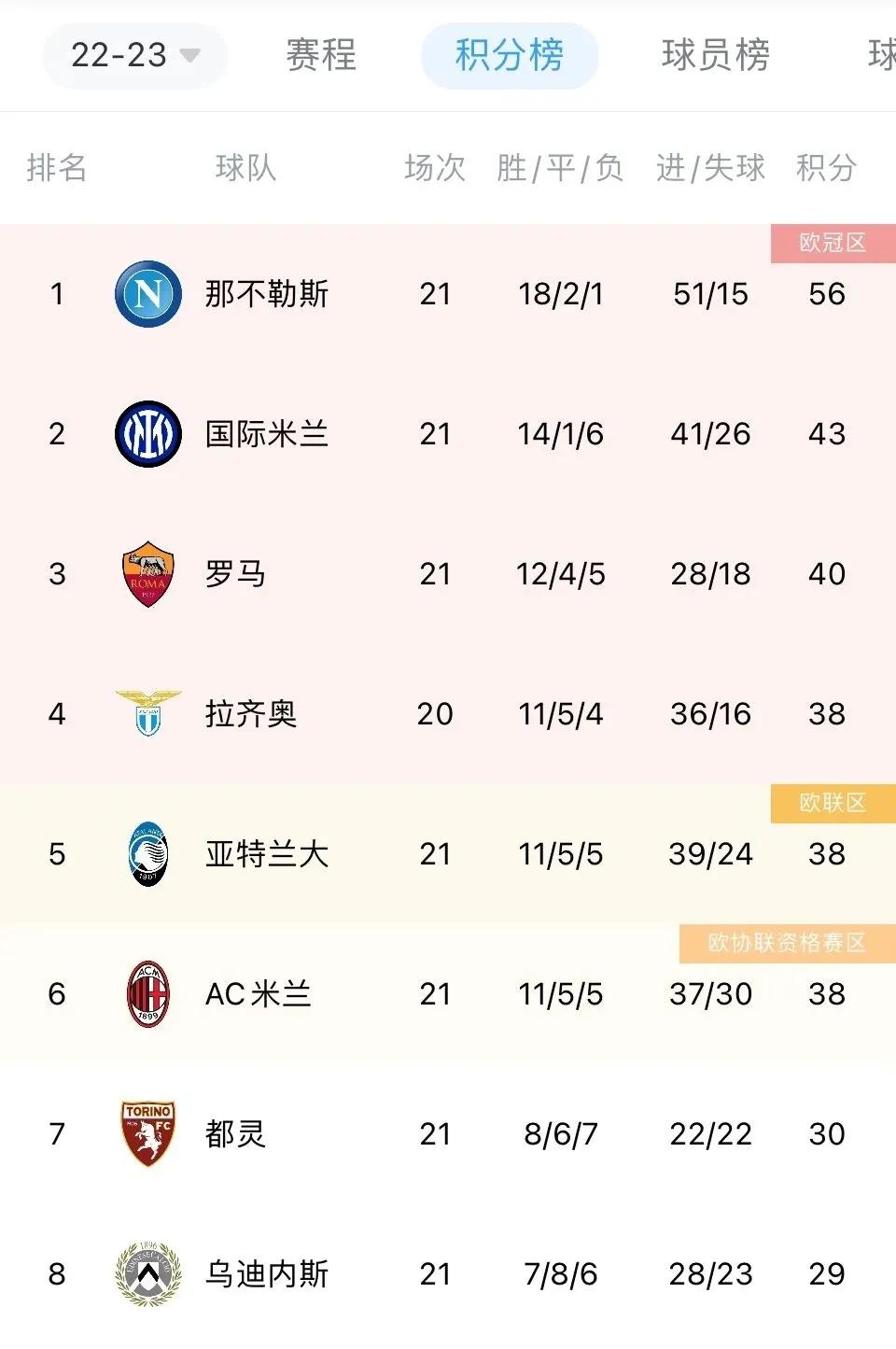Click the Atalanta club badge
Image resolution: width=896 pixels, height=1349 pixels.
point(147,853)
